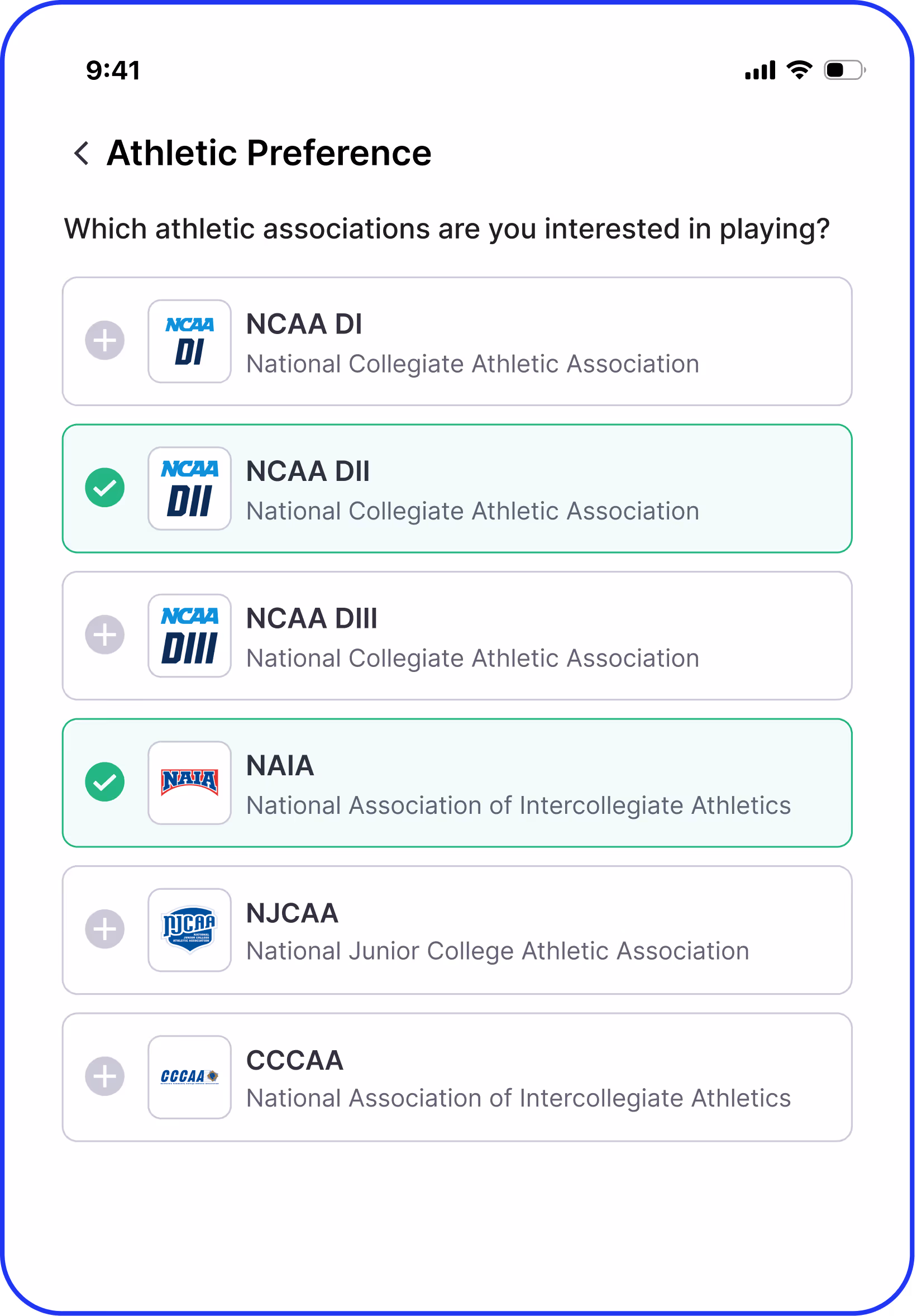The height and width of the screenshot is (1316, 917).
Task: Deselect NCAA DII via its green checkmark
Action: (105, 488)
